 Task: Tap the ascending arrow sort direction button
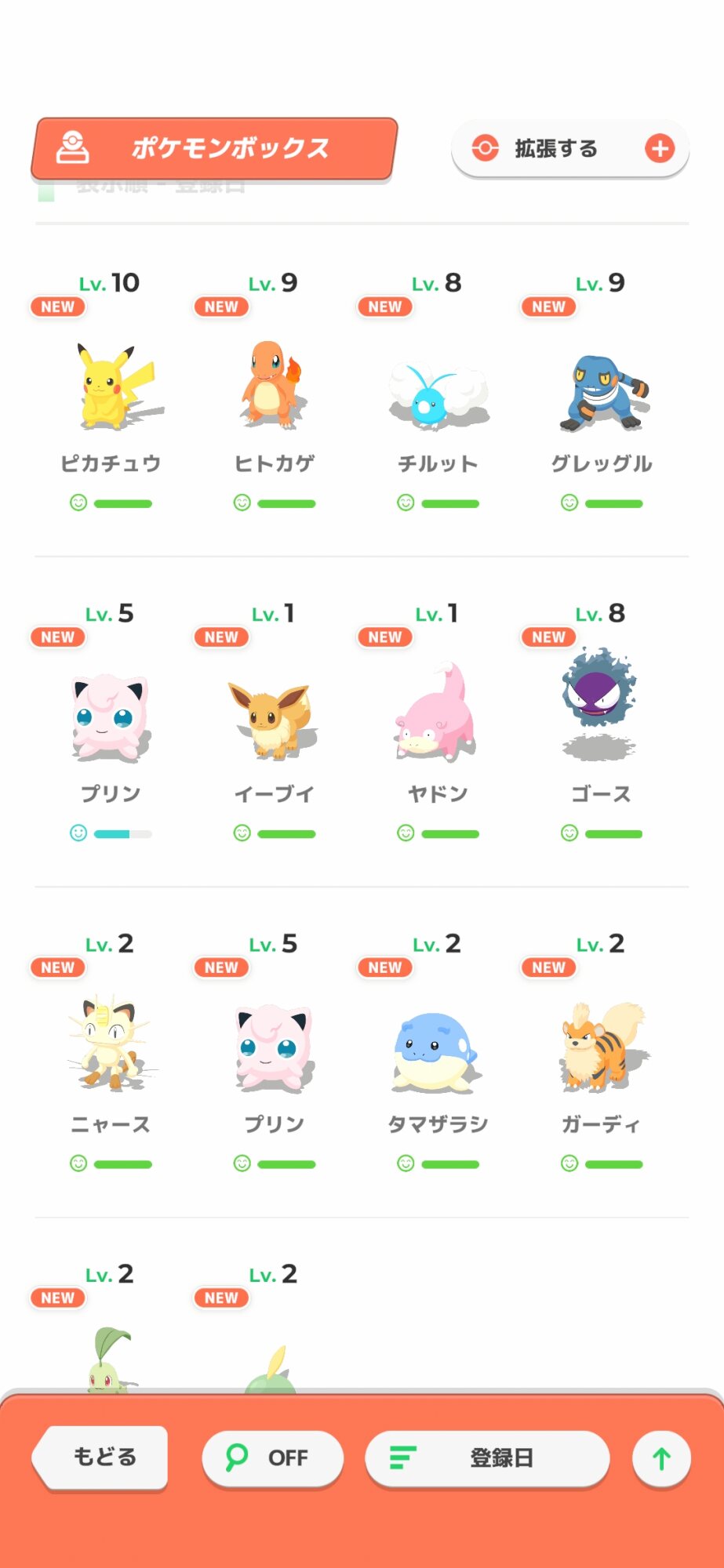tap(661, 1458)
